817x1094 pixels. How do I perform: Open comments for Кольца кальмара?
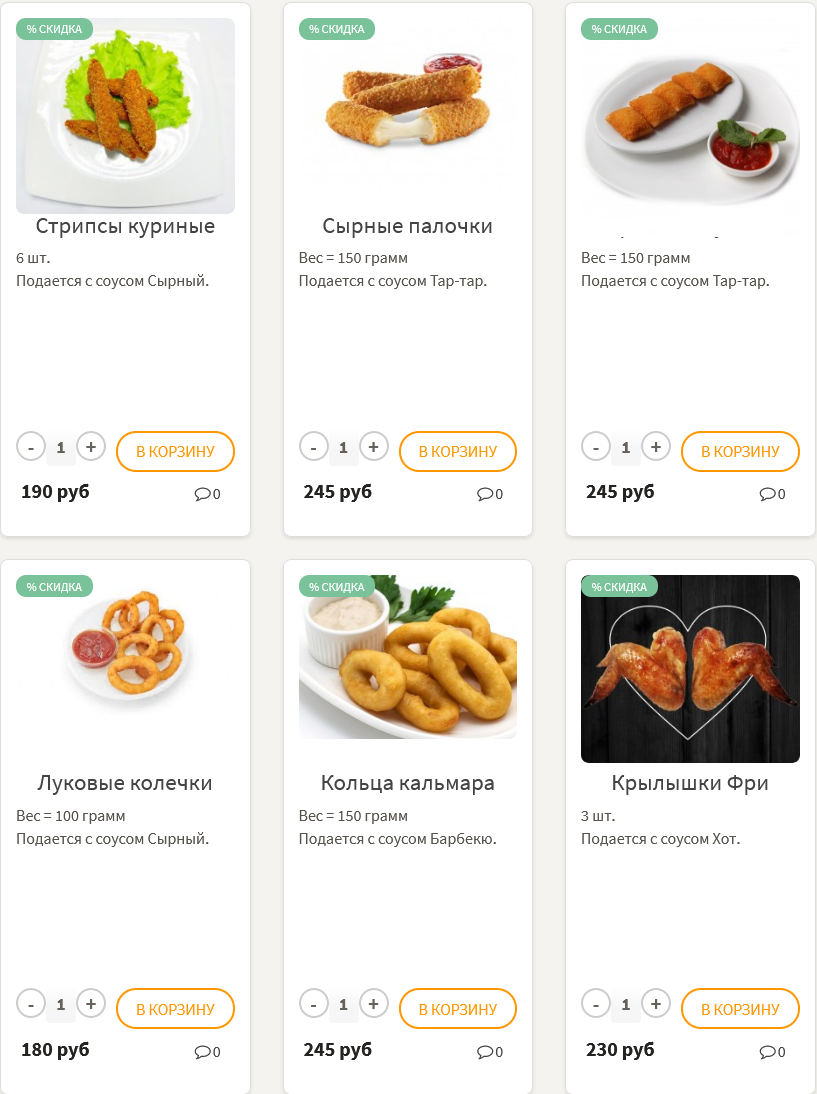pyautogui.click(x=489, y=1051)
